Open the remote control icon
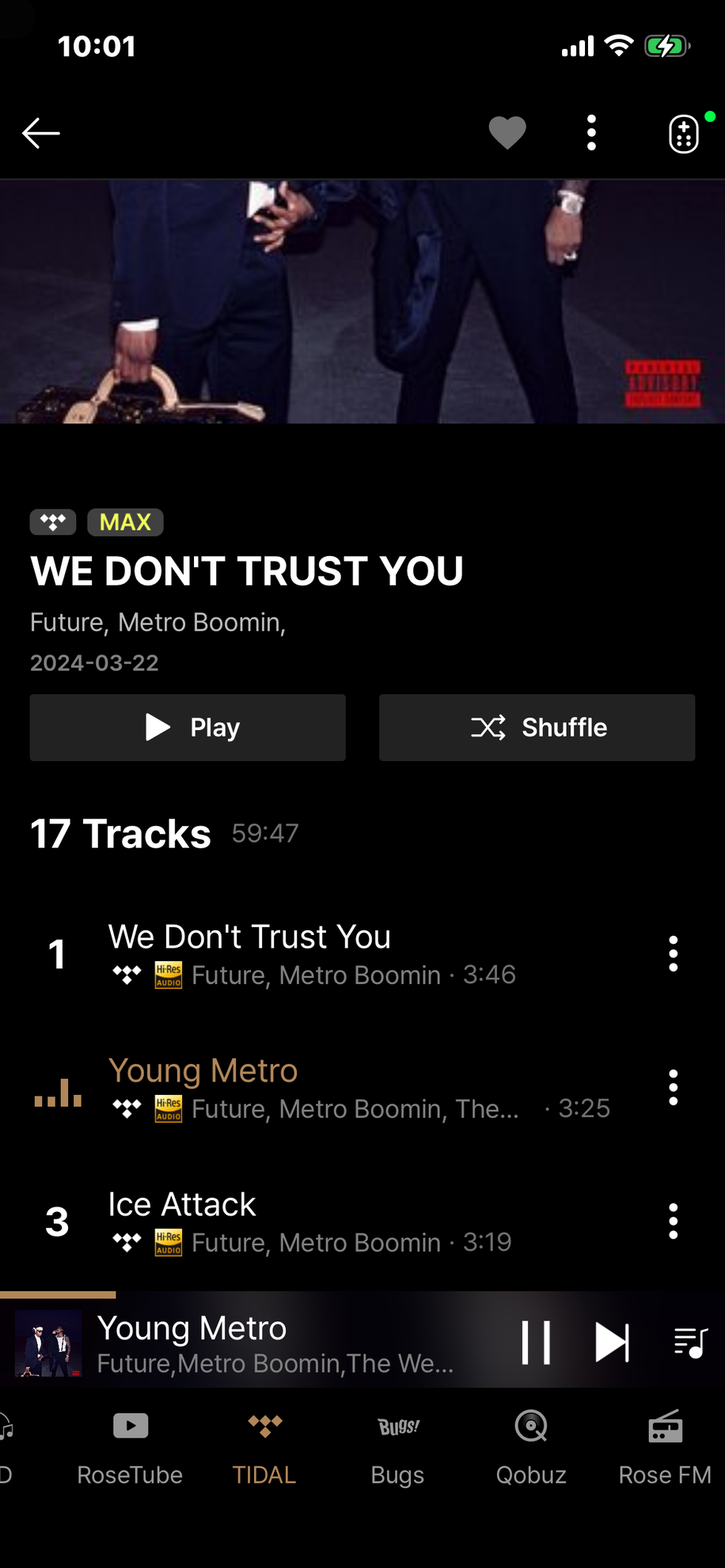Image resolution: width=725 pixels, height=1568 pixels. tap(684, 134)
